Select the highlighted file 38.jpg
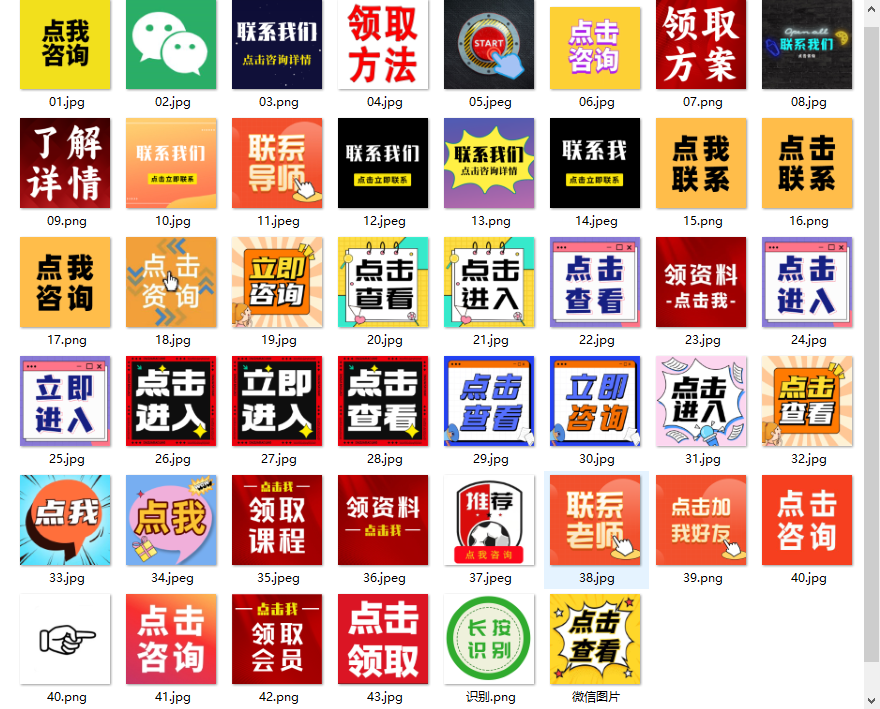Screen dimensions: 880x709 pos(595,520)
